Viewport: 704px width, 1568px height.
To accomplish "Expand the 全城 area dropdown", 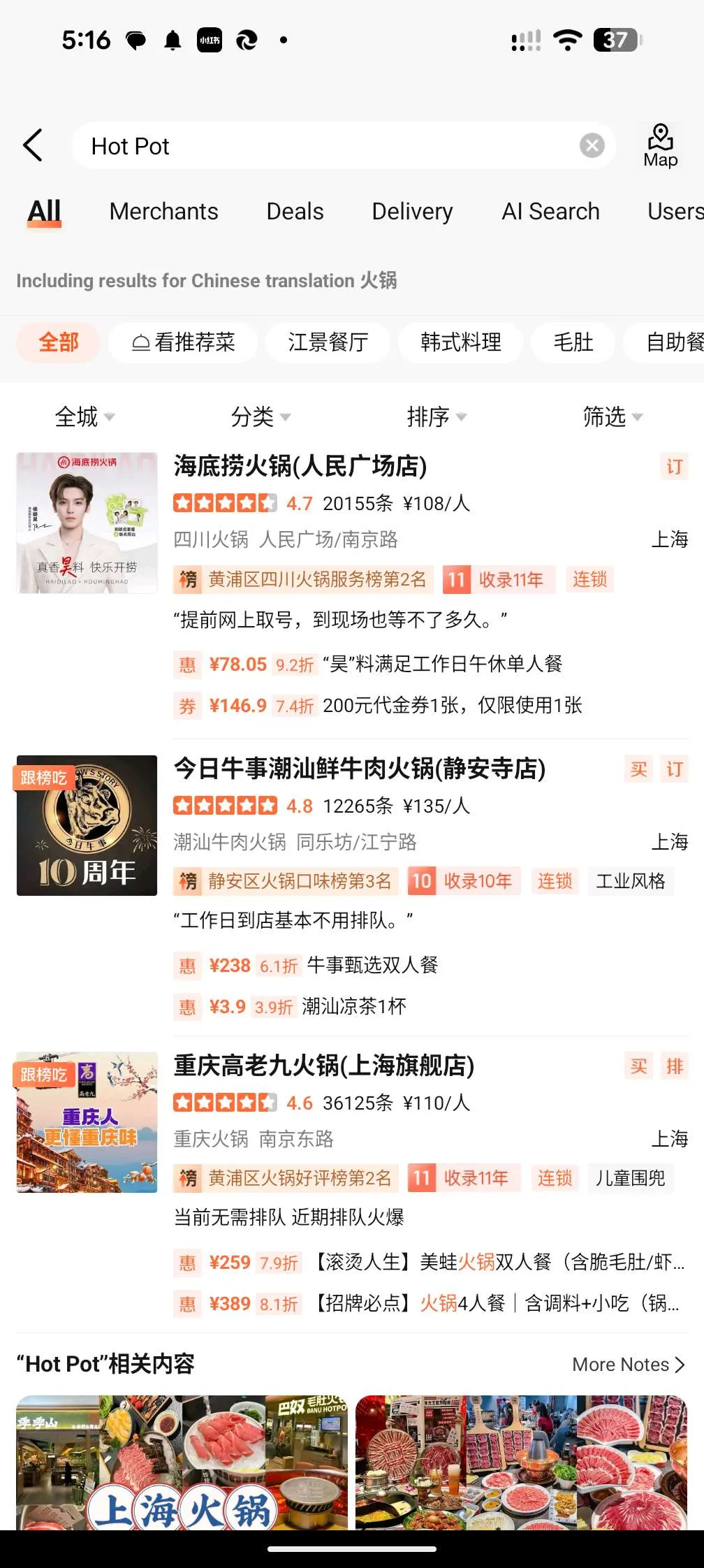I will (85, 417).
